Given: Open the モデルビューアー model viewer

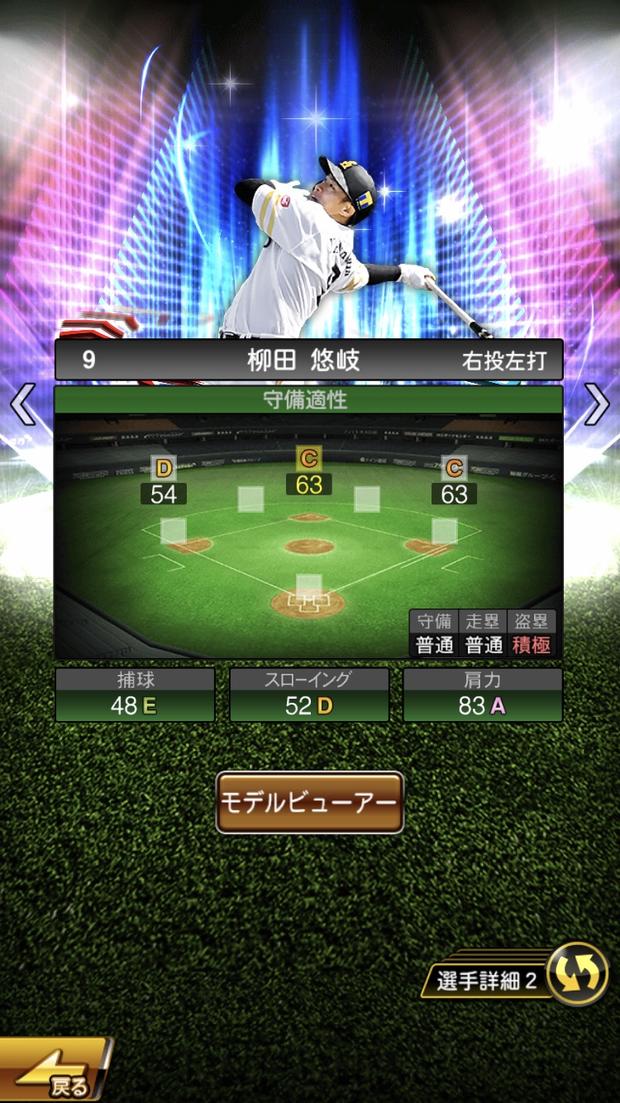Looking at the screenshot, I should [309, 802].
